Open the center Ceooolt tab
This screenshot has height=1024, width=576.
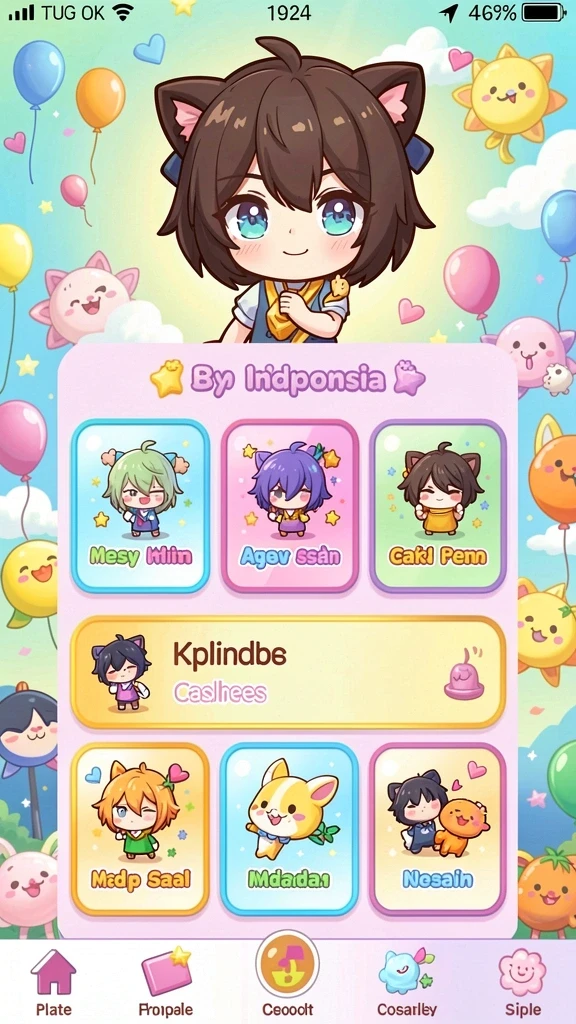pyautogui.click(x=288, y=976)
